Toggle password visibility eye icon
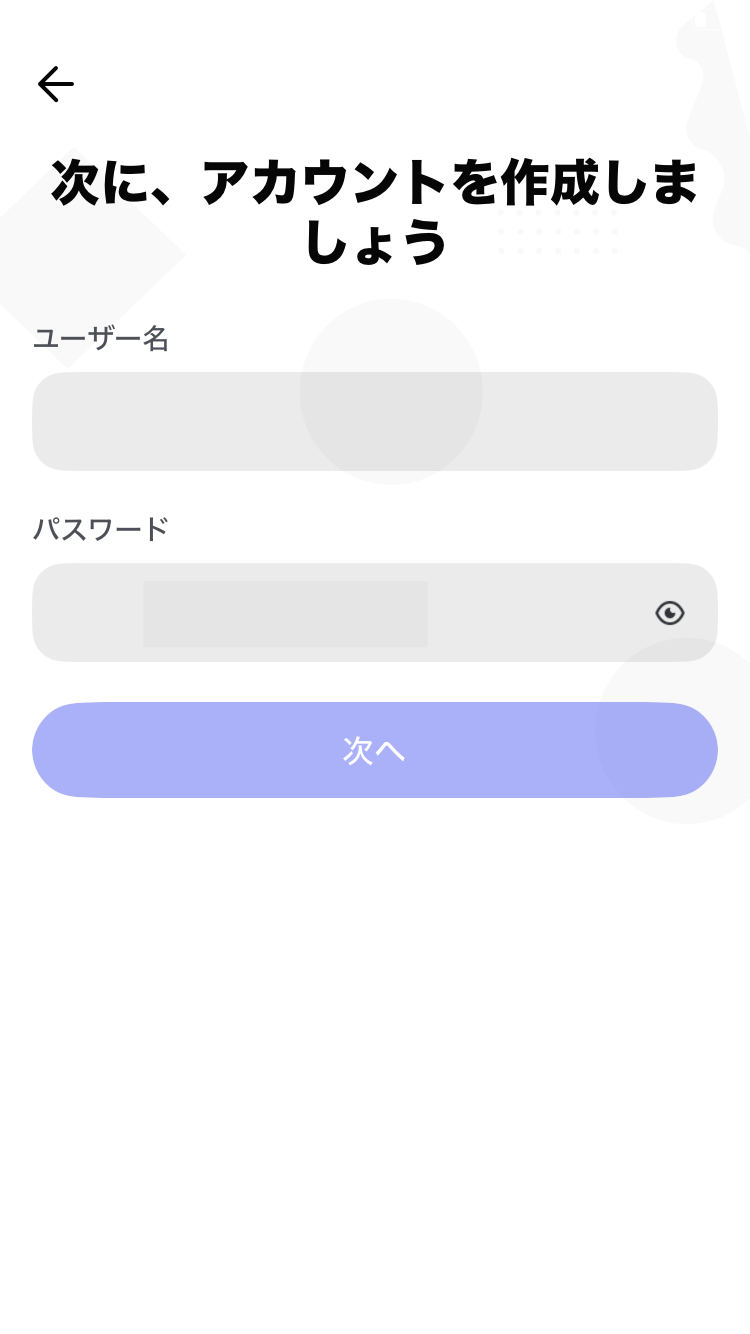This screenshot has width=750, height=1334. tap(669, 612)
